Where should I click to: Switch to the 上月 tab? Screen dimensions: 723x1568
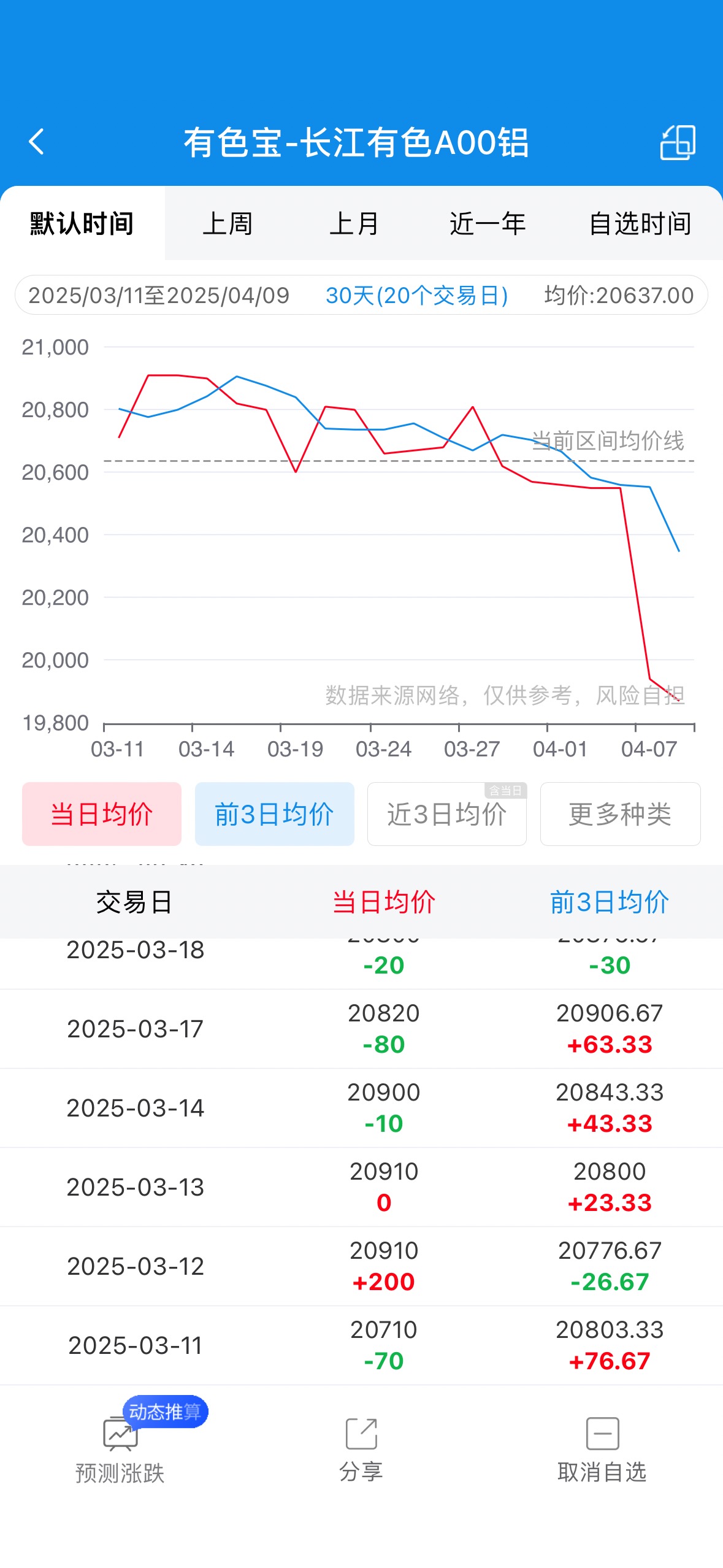pos(355,223)
